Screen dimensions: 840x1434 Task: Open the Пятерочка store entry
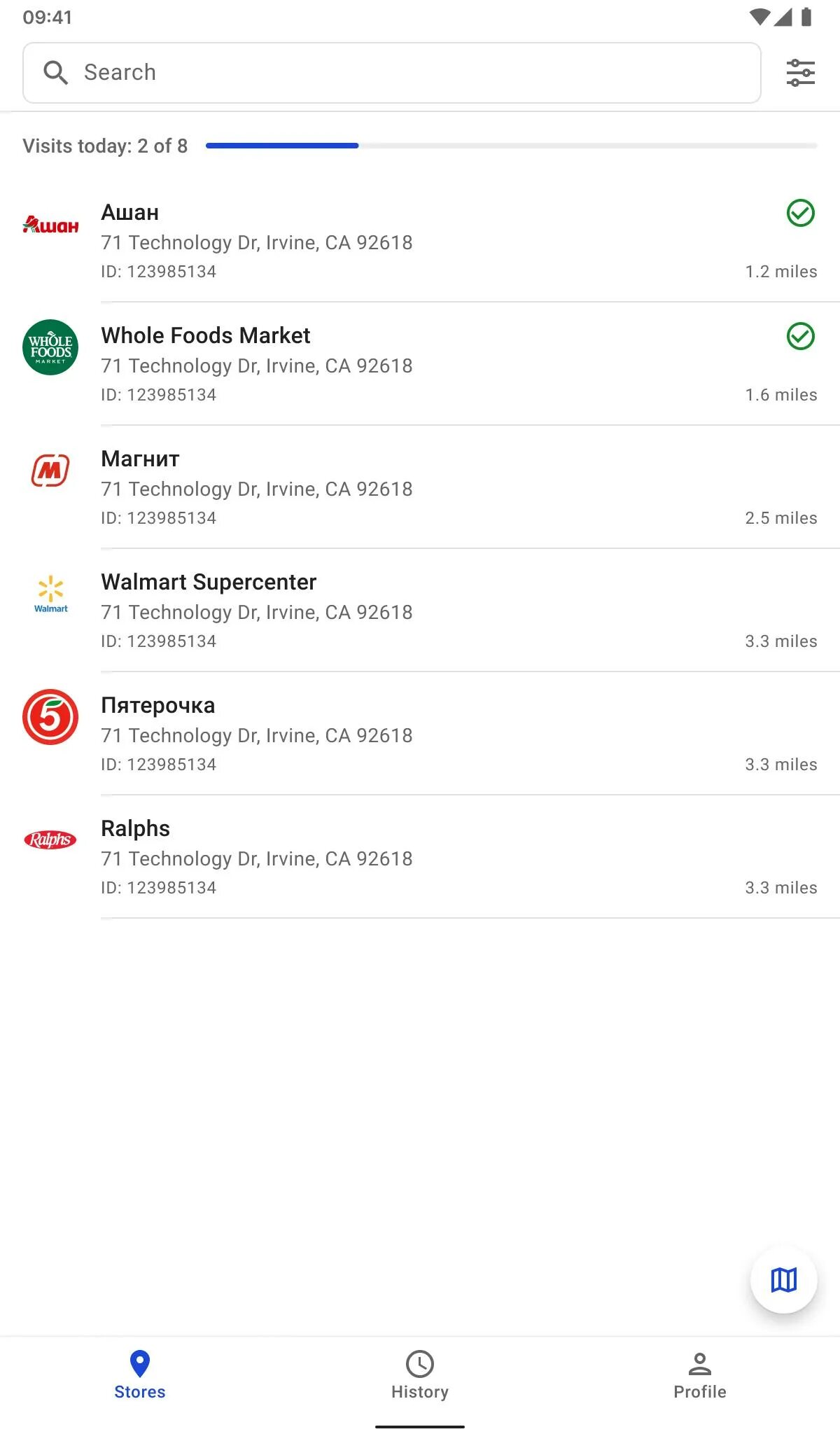[x=420, y=734]
